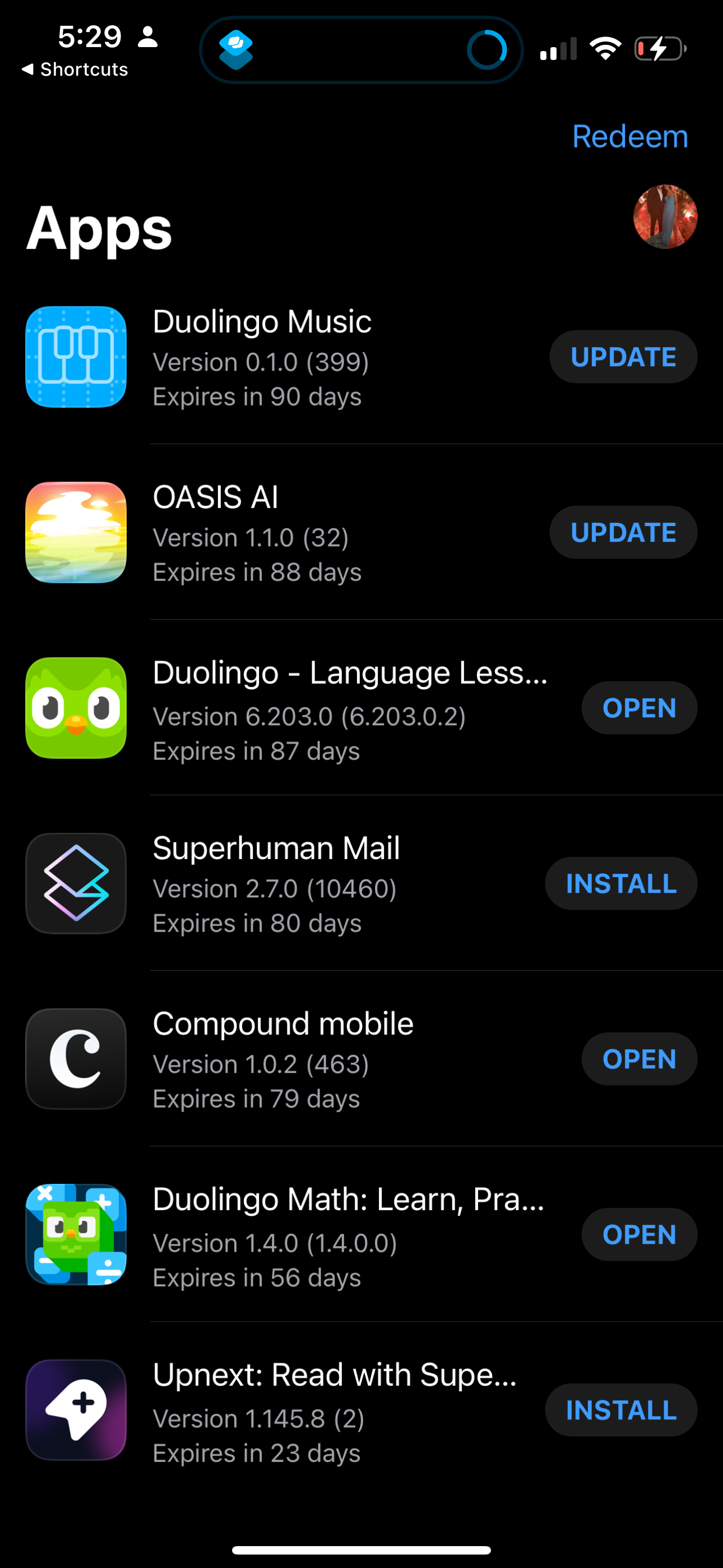Tap the OASIS AI sunset app icon
Image resolution: width=723 pixels, height=1568 pixels.
(x=76, y=532)
